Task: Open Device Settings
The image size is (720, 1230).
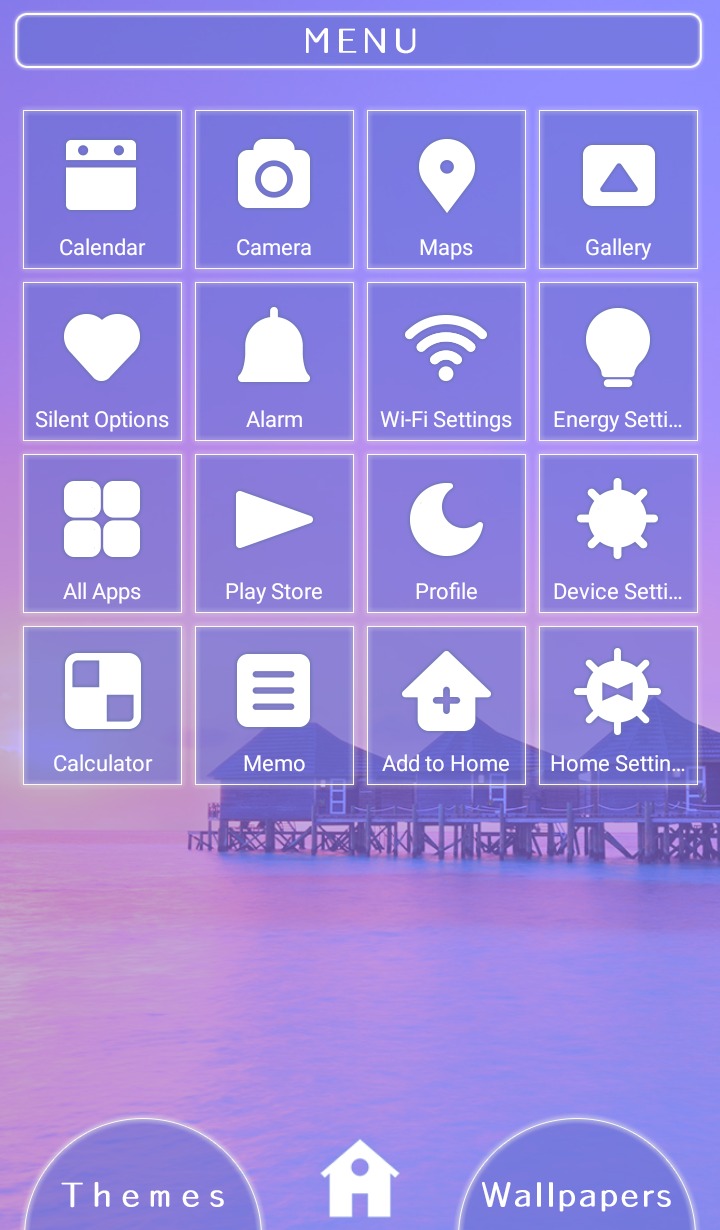Action: click(618, 534)
